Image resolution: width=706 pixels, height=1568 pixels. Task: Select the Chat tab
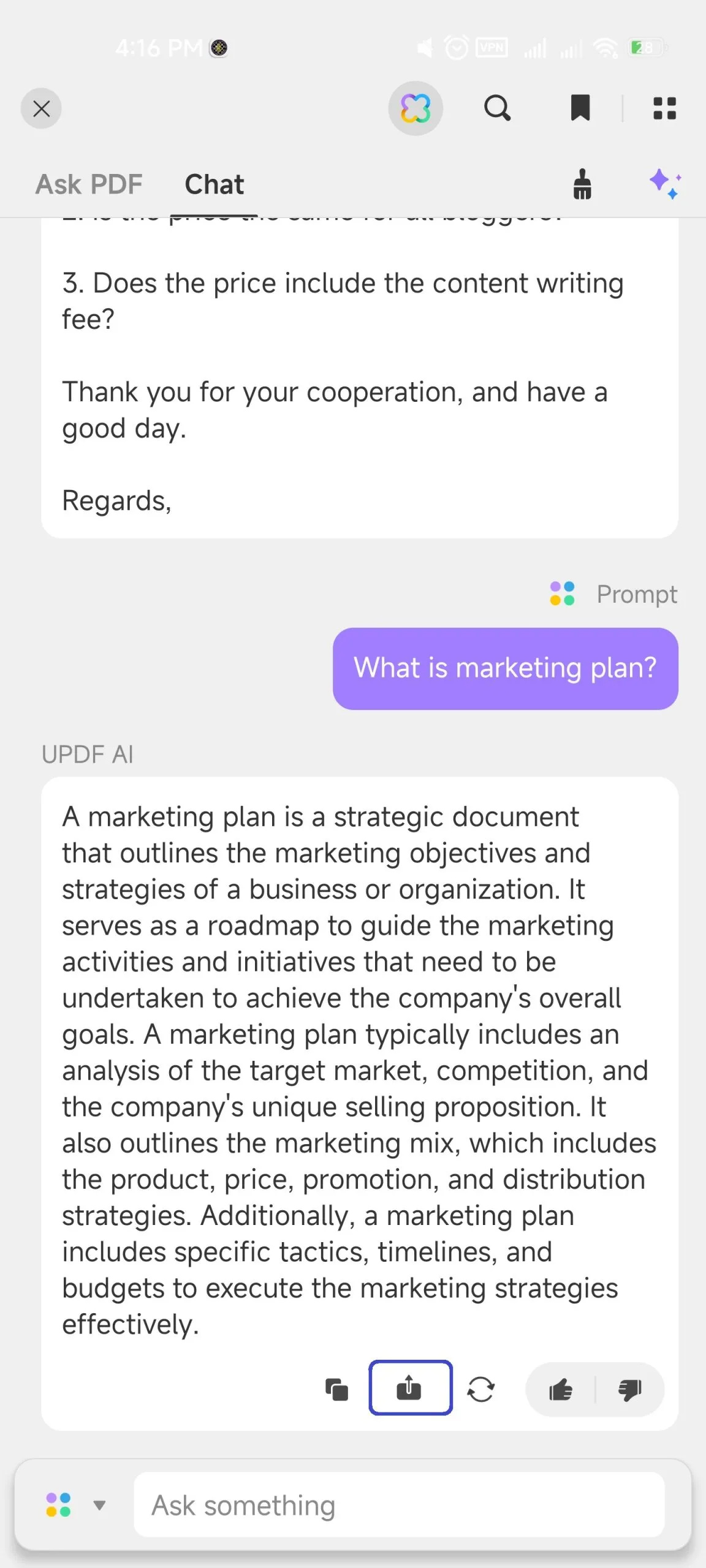tap(214, 184)
